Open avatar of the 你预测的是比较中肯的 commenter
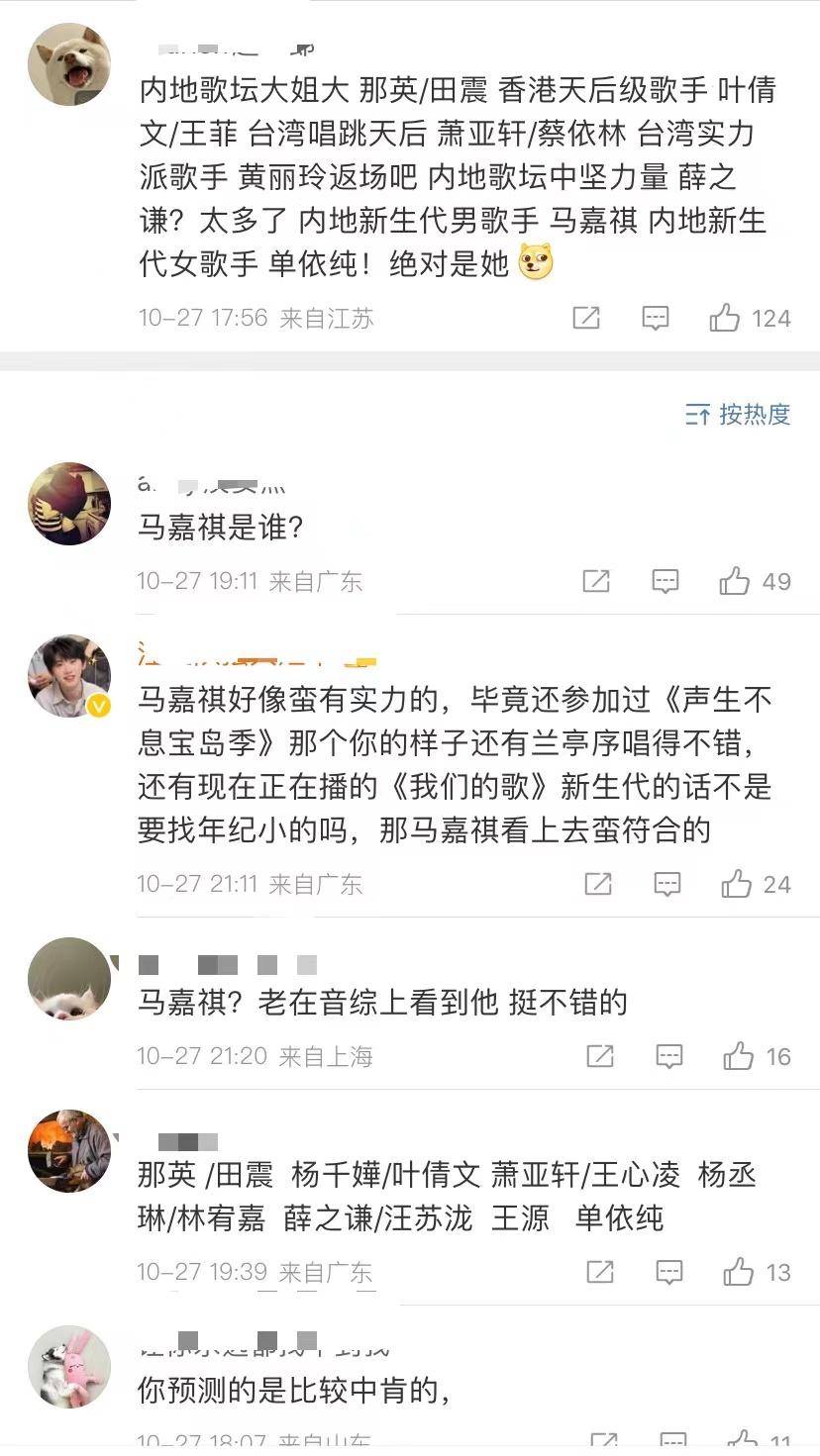Image resolution: width=820 pixels, height=1456 pixels. pyautogui.click(x=68, y=1366)
